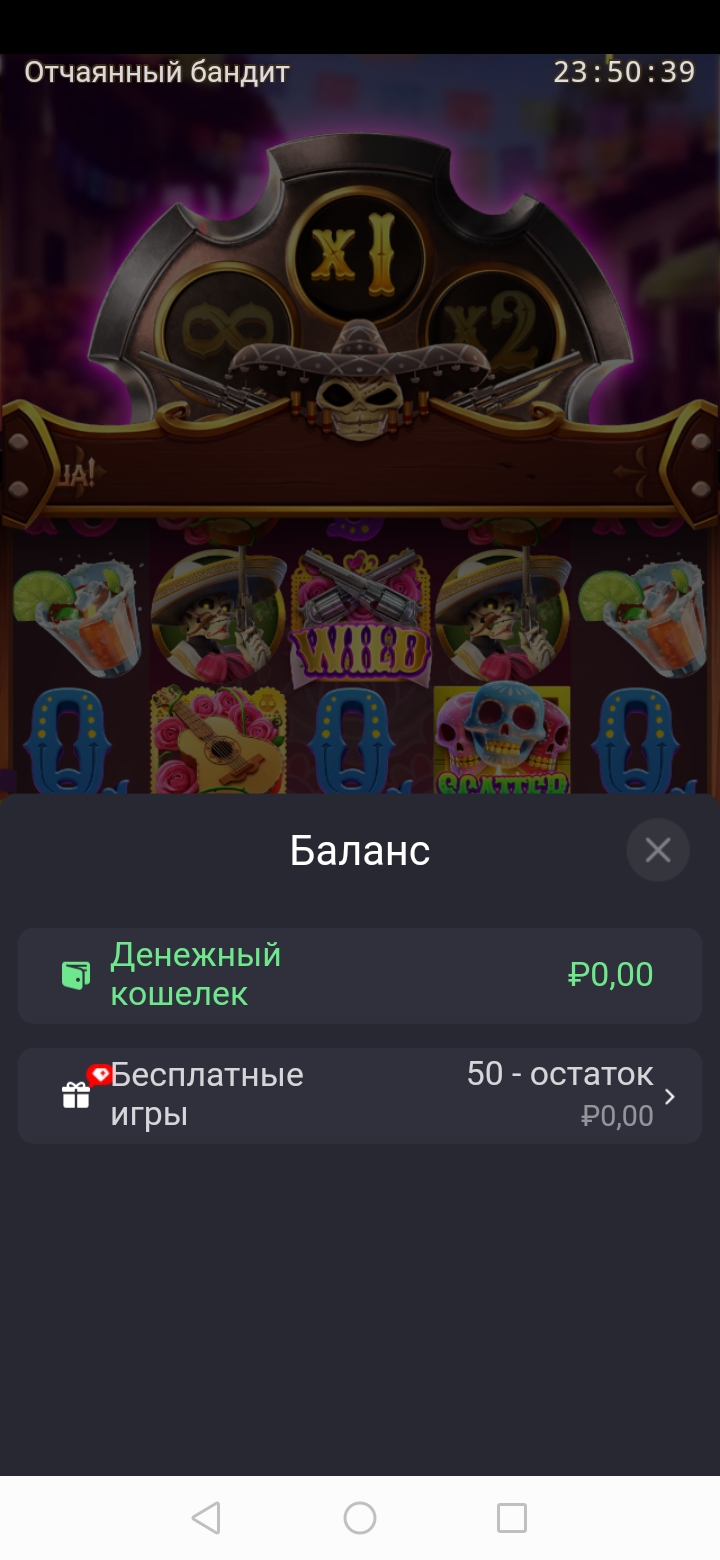Tap the Android home circle button
The image size is (720, 1560).
(x=359, y=1519)
